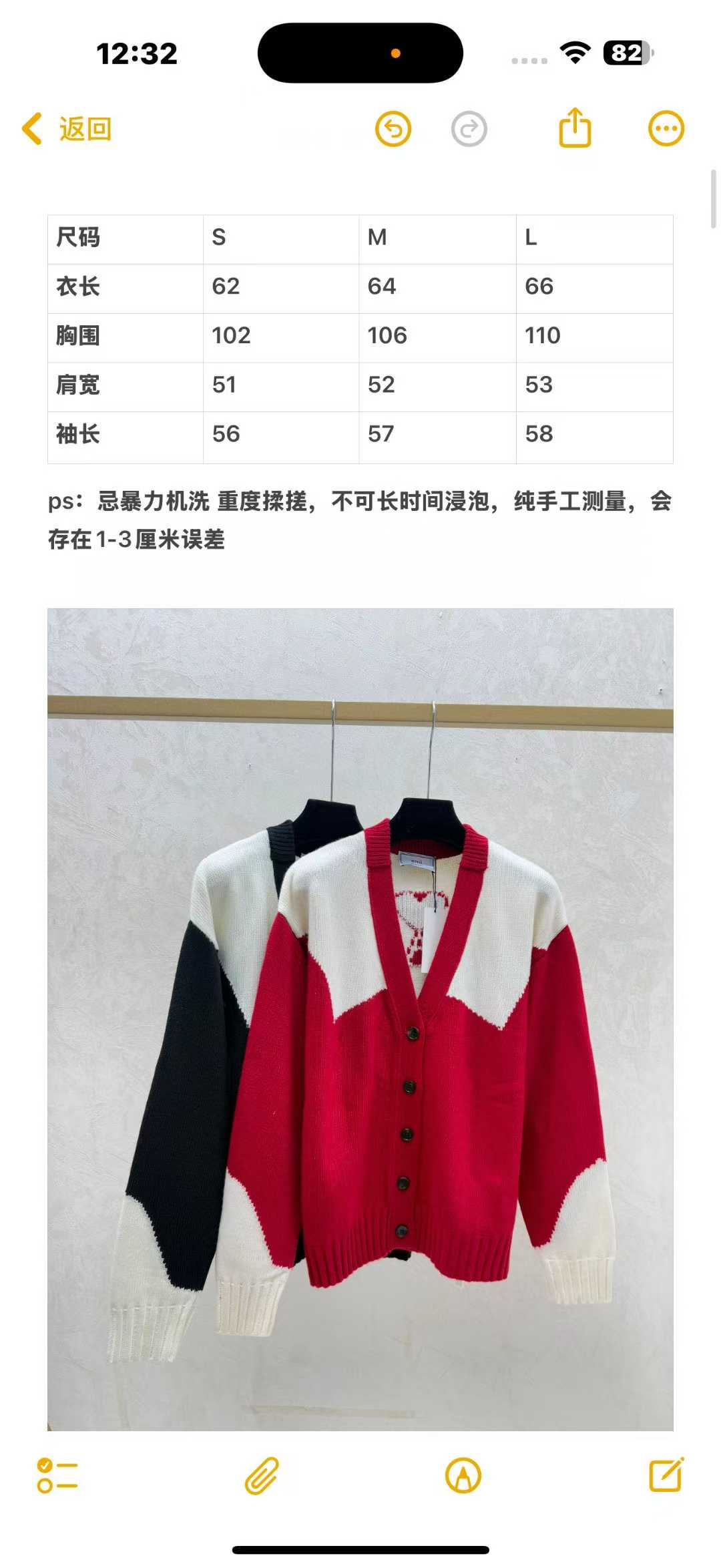Open the attachment paperclip menu
721x1568 pixels.
pos(261,1475)
